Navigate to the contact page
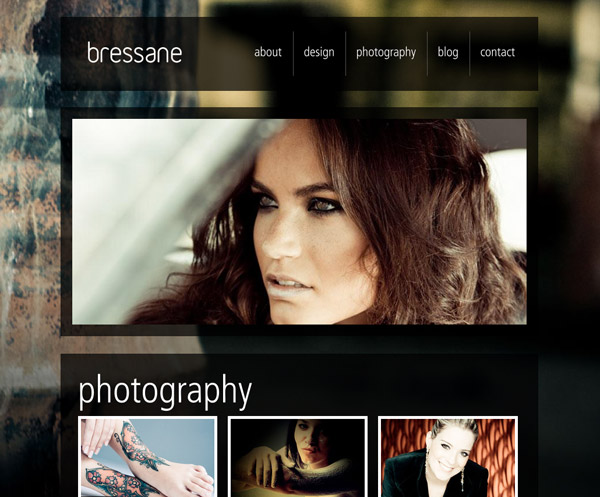 pos(497,52)
